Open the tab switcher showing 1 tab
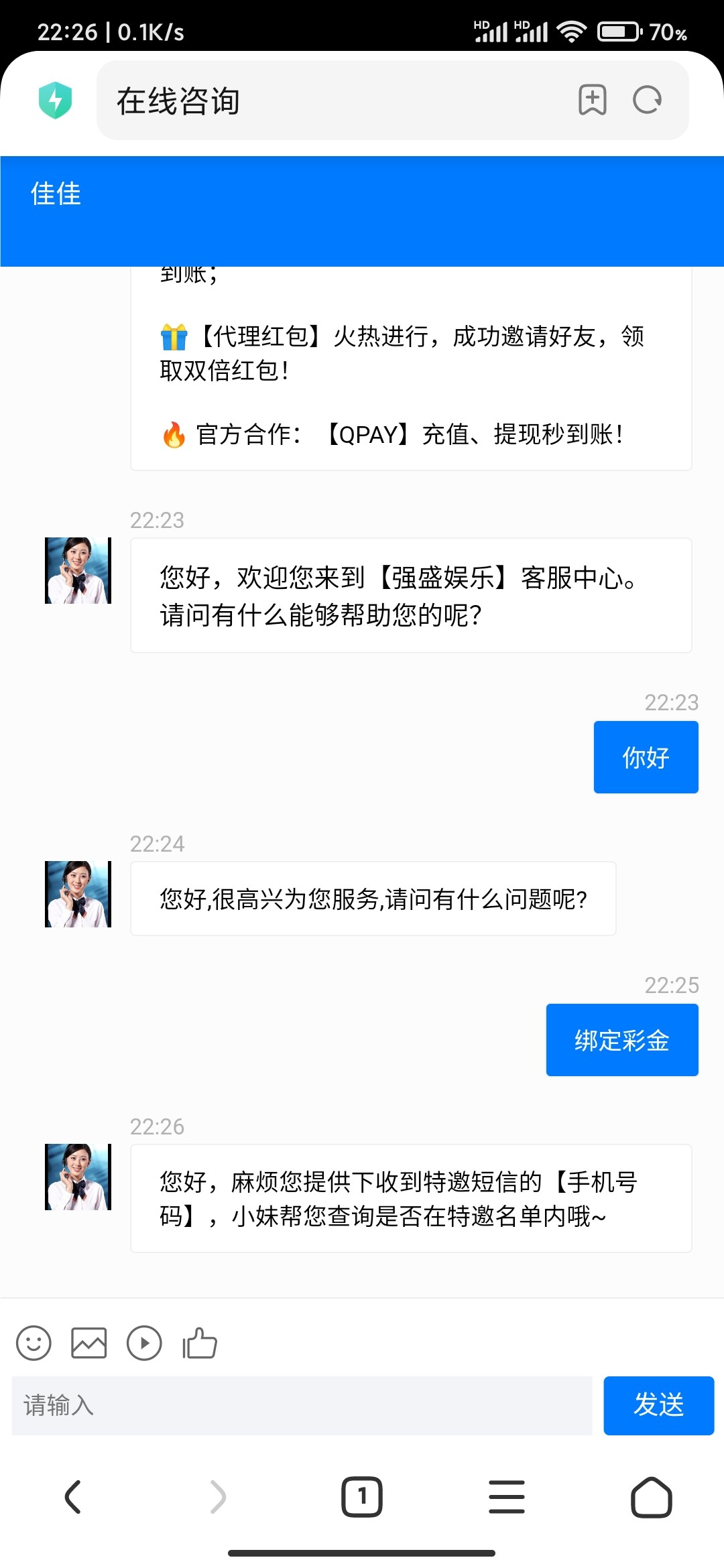 [x=362, y=1498]
